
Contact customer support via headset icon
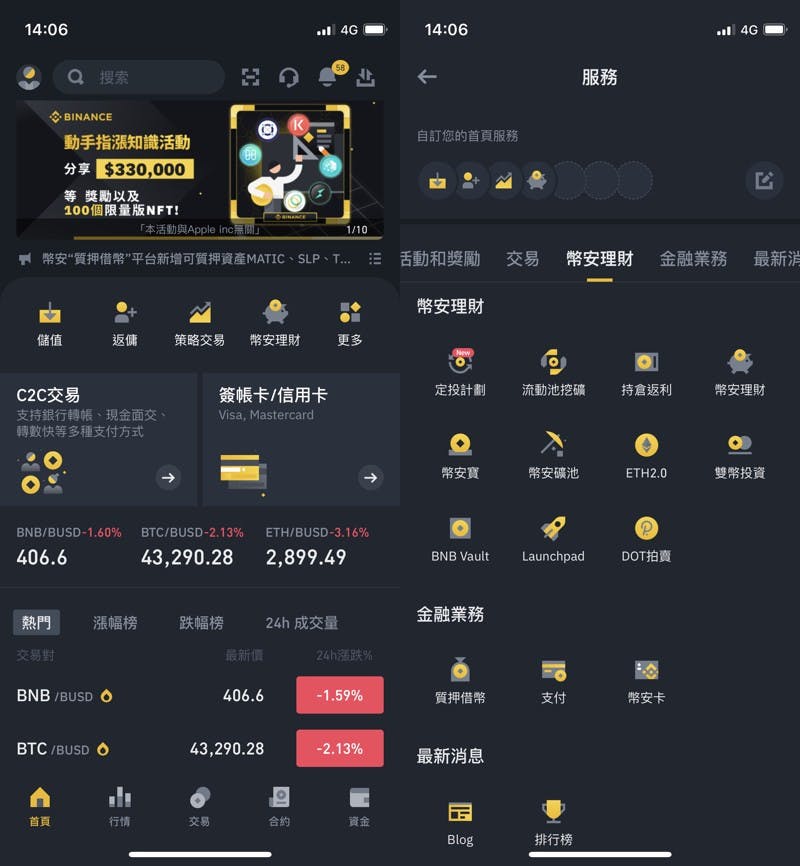pos(289,77)
